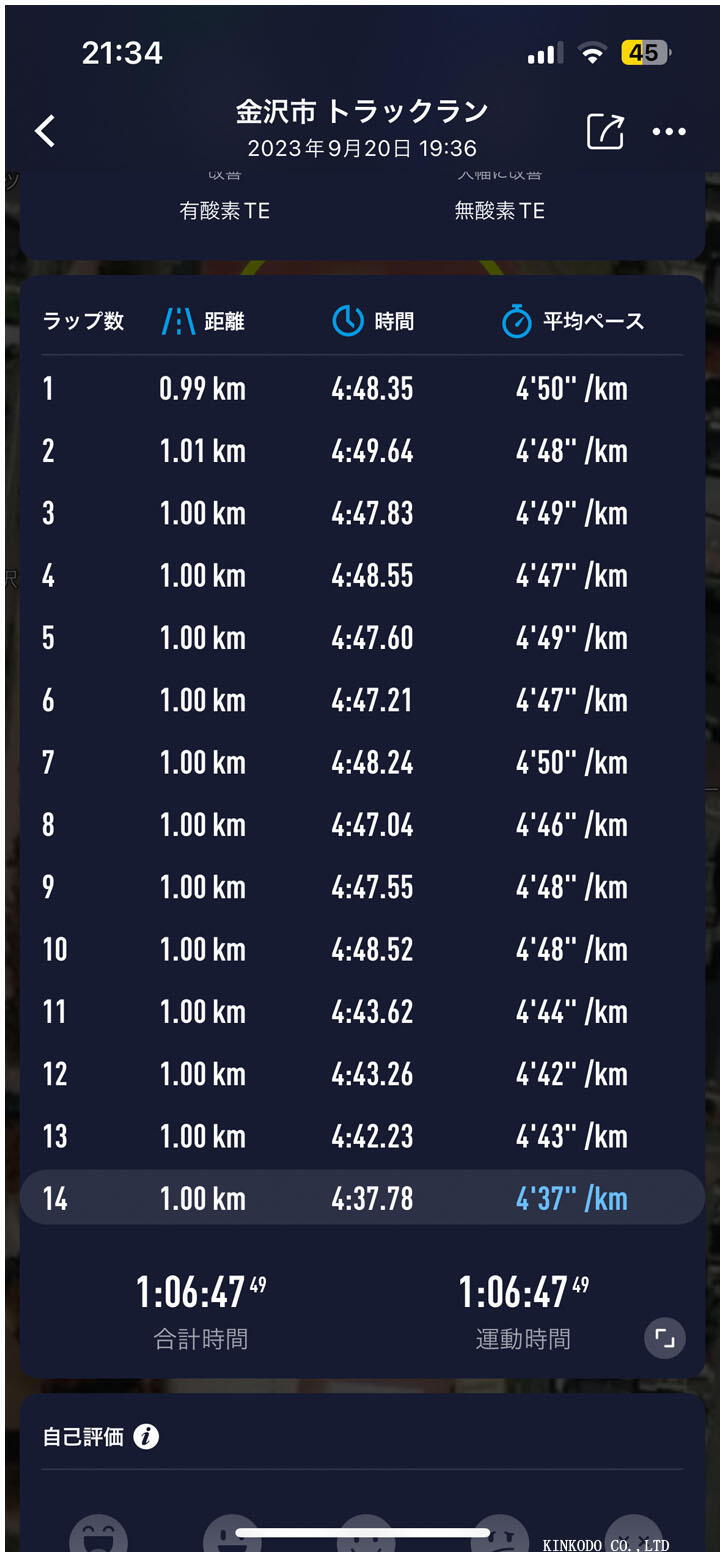Expand the lap table to full screen
Viewport: 725px width, 1558px height.
point(665,1338)
